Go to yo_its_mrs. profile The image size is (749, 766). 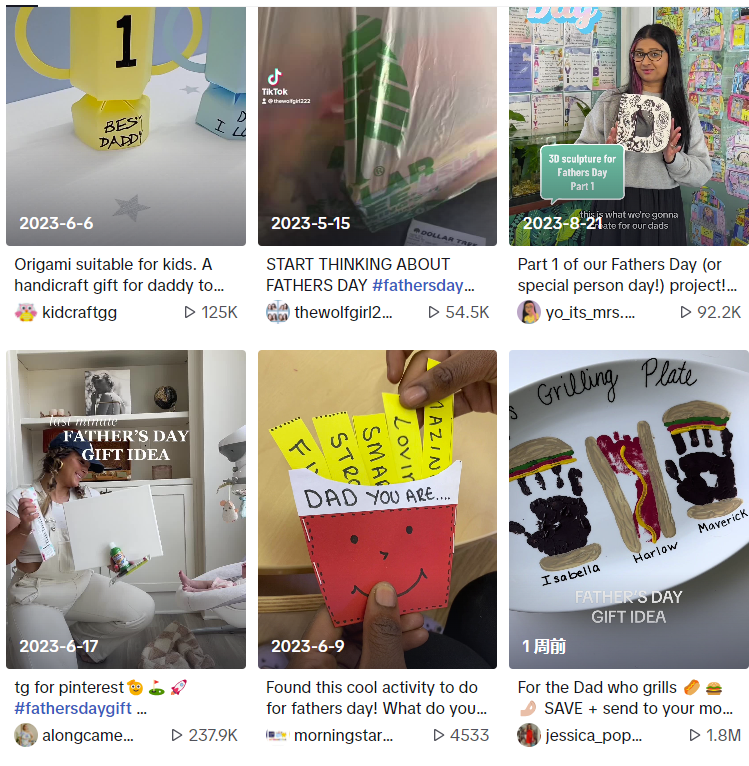pyautogui.click(x=589, y=312)
